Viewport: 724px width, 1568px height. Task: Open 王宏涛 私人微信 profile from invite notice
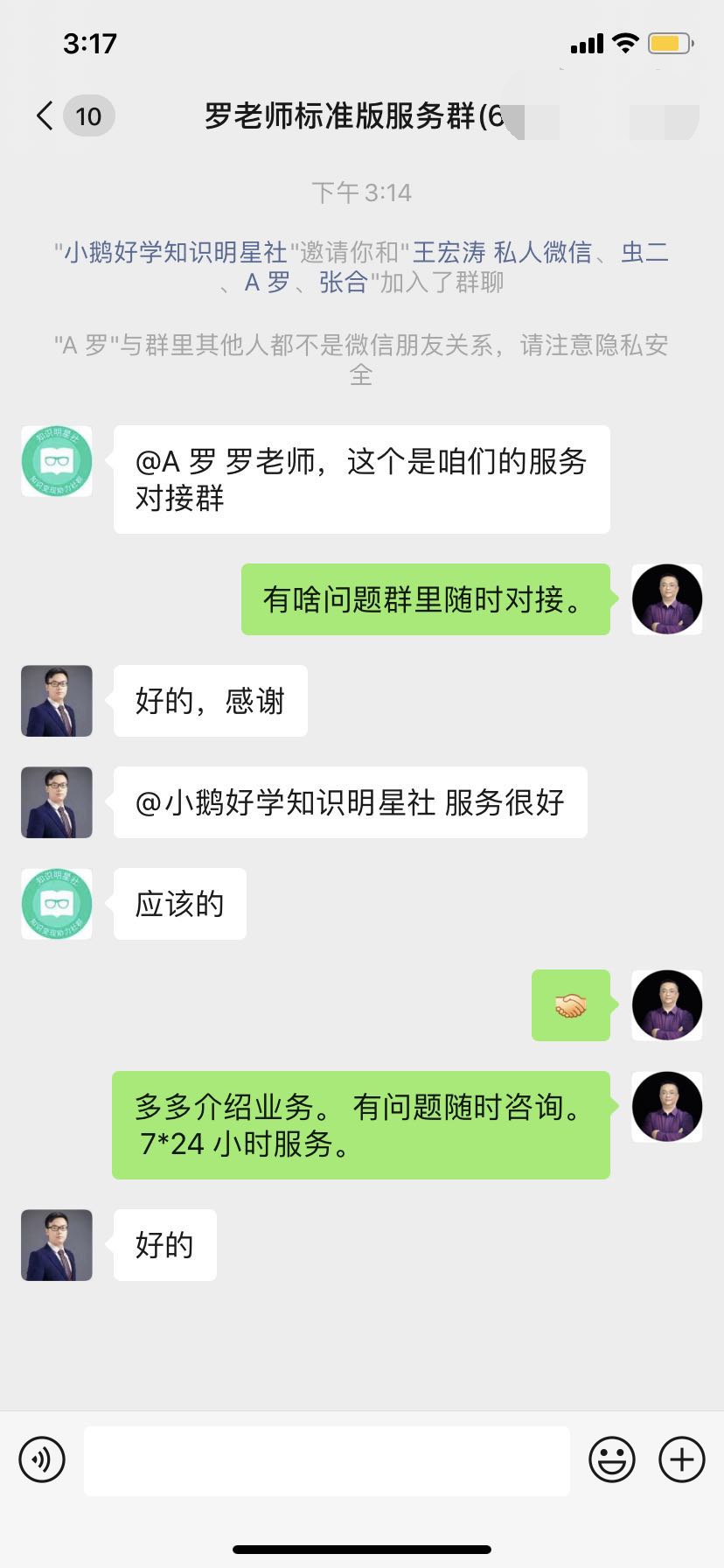tap(502, 253)
